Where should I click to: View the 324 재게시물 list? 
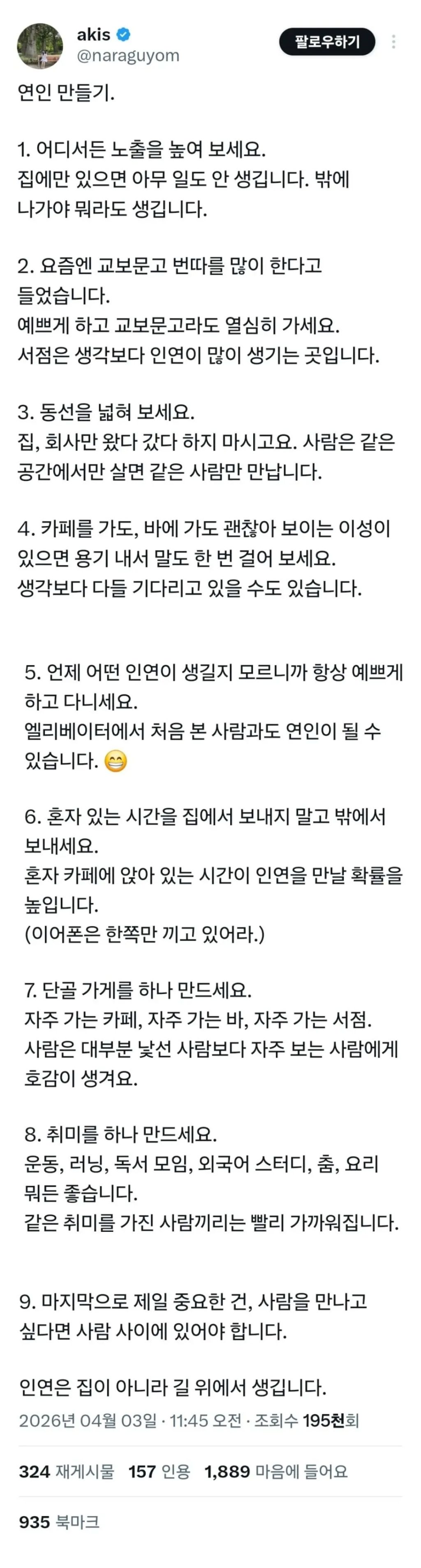click(66, 1471)
